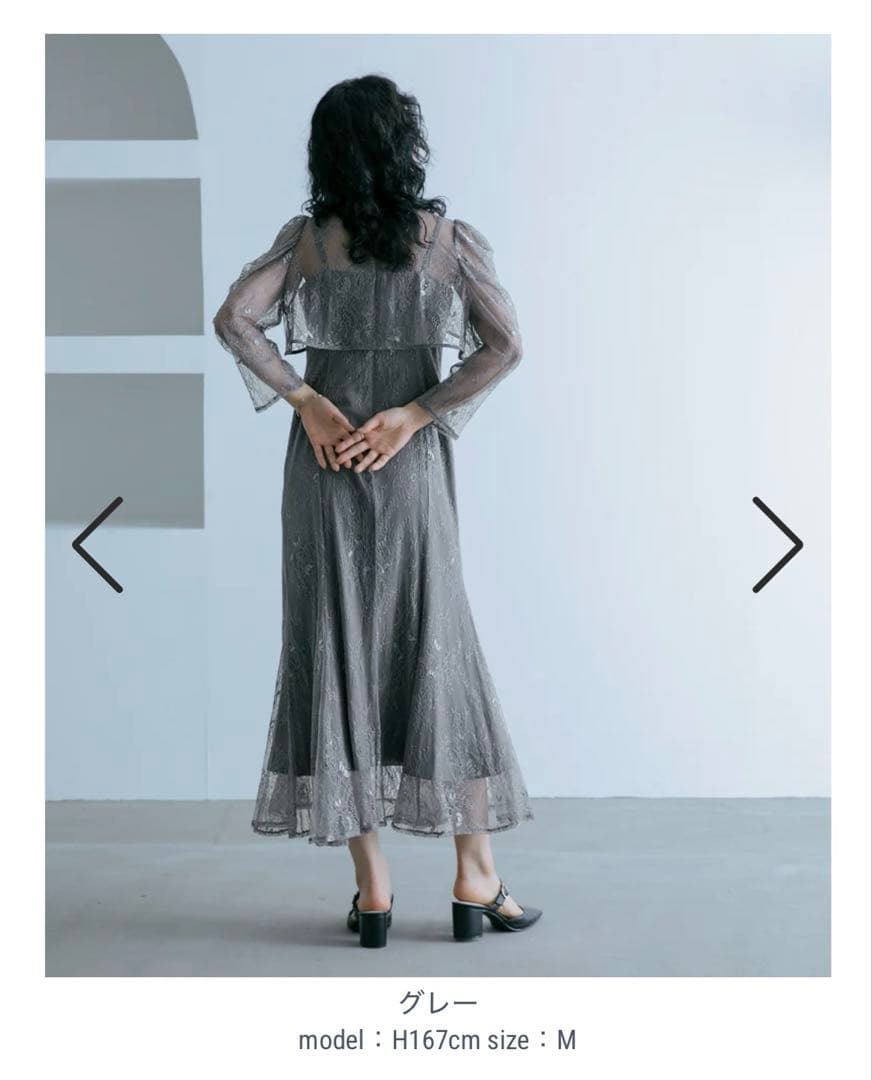Viewport: 872px width, 1080px height.
Task: Open the gray dress photo
Action: tap(437, 505)
